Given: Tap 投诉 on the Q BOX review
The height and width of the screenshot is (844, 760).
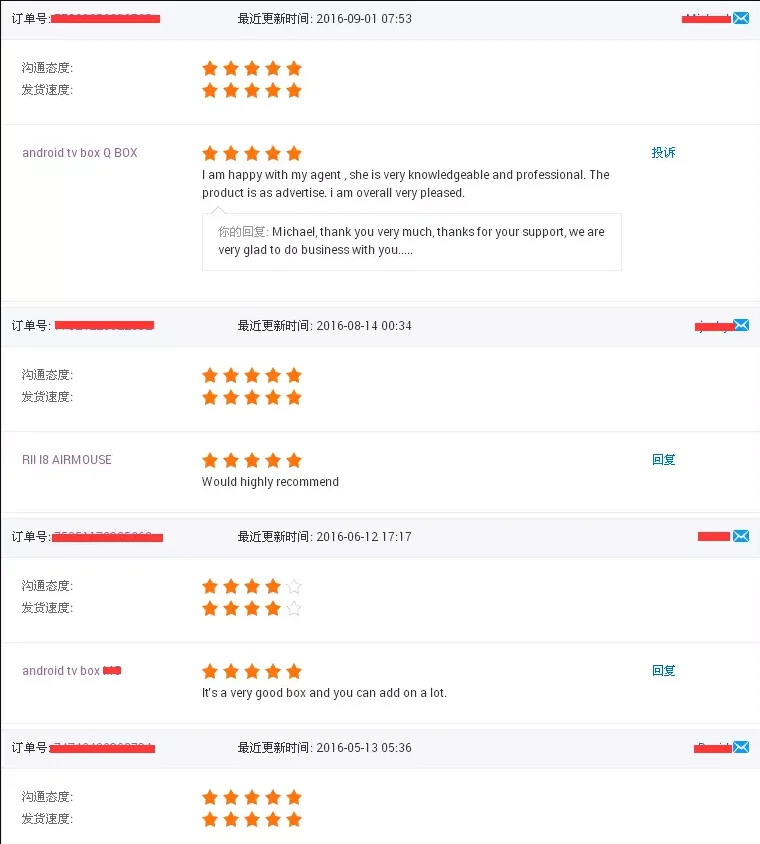Looking at the screenshot, I should click(663, 153).
